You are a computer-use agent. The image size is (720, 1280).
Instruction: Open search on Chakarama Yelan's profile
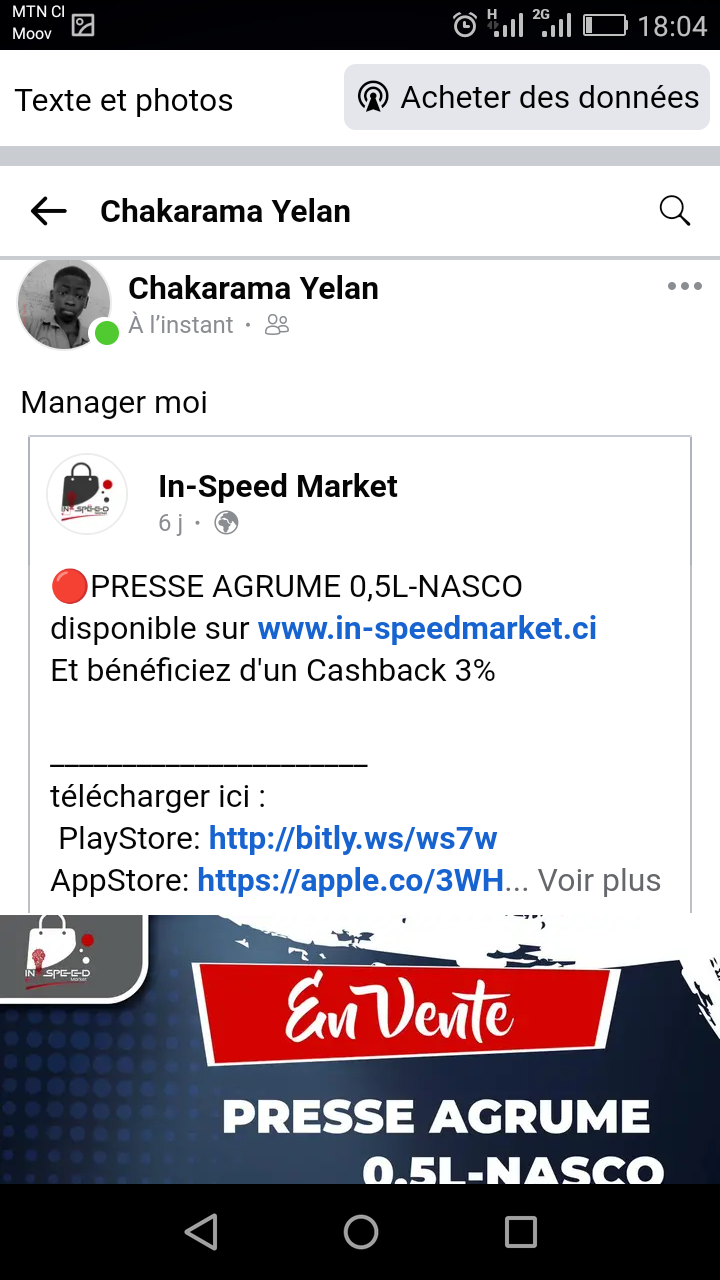coord(675,211)
